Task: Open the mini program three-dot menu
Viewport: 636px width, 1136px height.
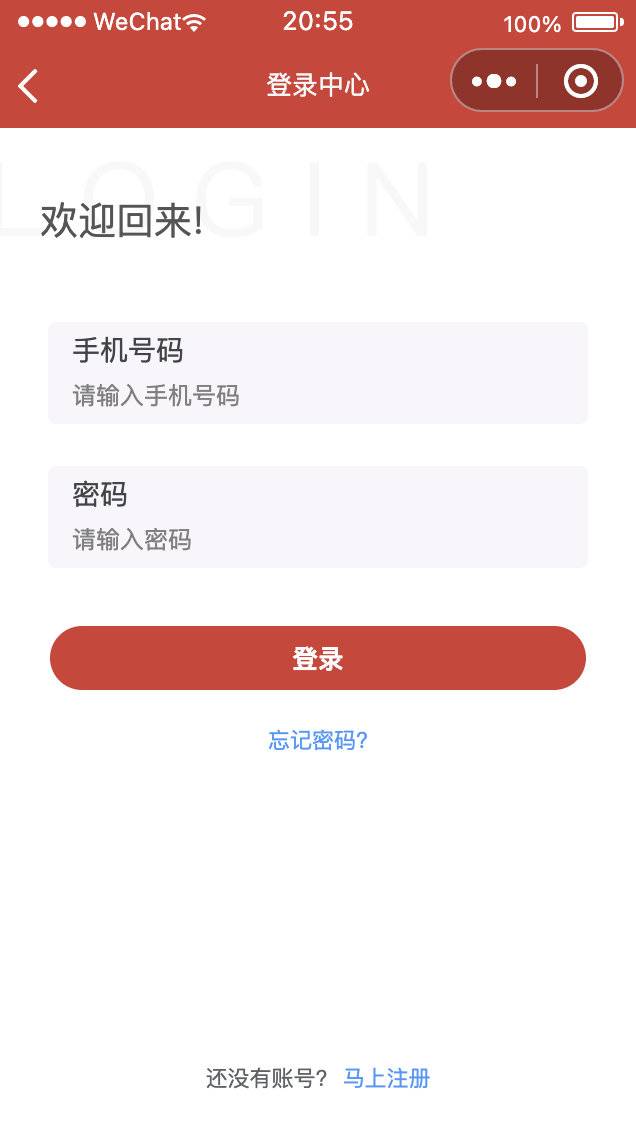Action: point(494,81)
